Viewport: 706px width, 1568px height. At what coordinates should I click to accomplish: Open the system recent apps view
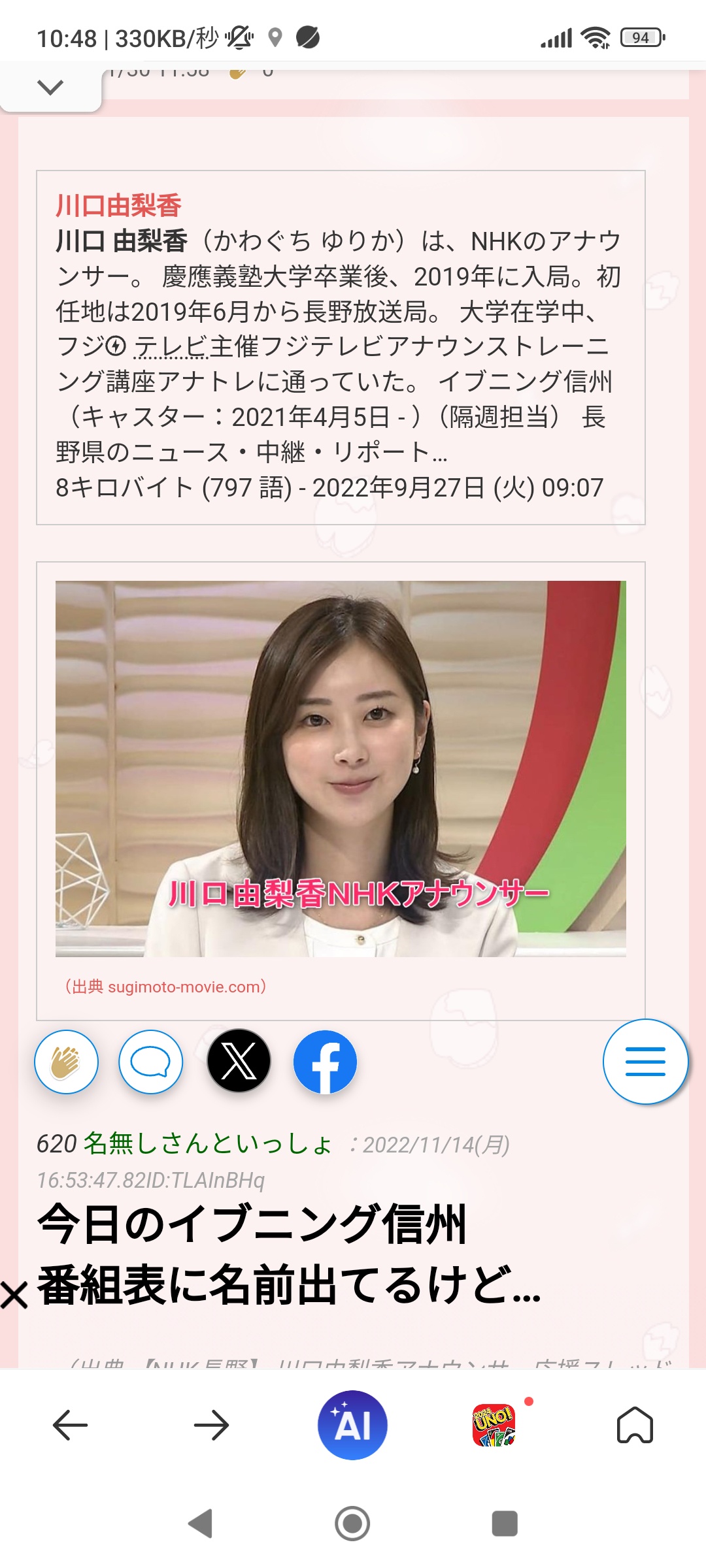coord(504,1524)
